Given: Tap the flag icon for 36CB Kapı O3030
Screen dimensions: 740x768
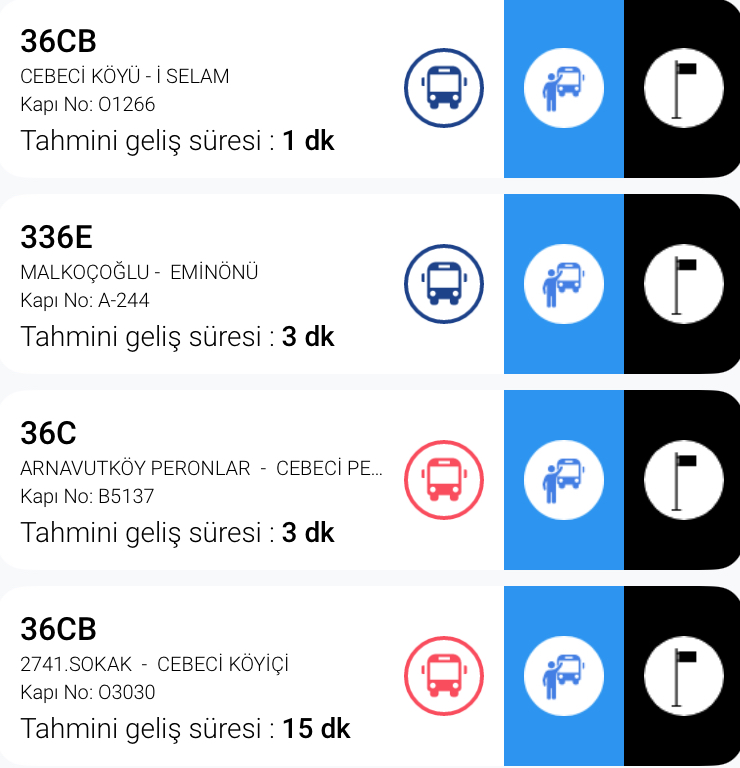Looking at the screenshot, I should (x=683, y=676).
